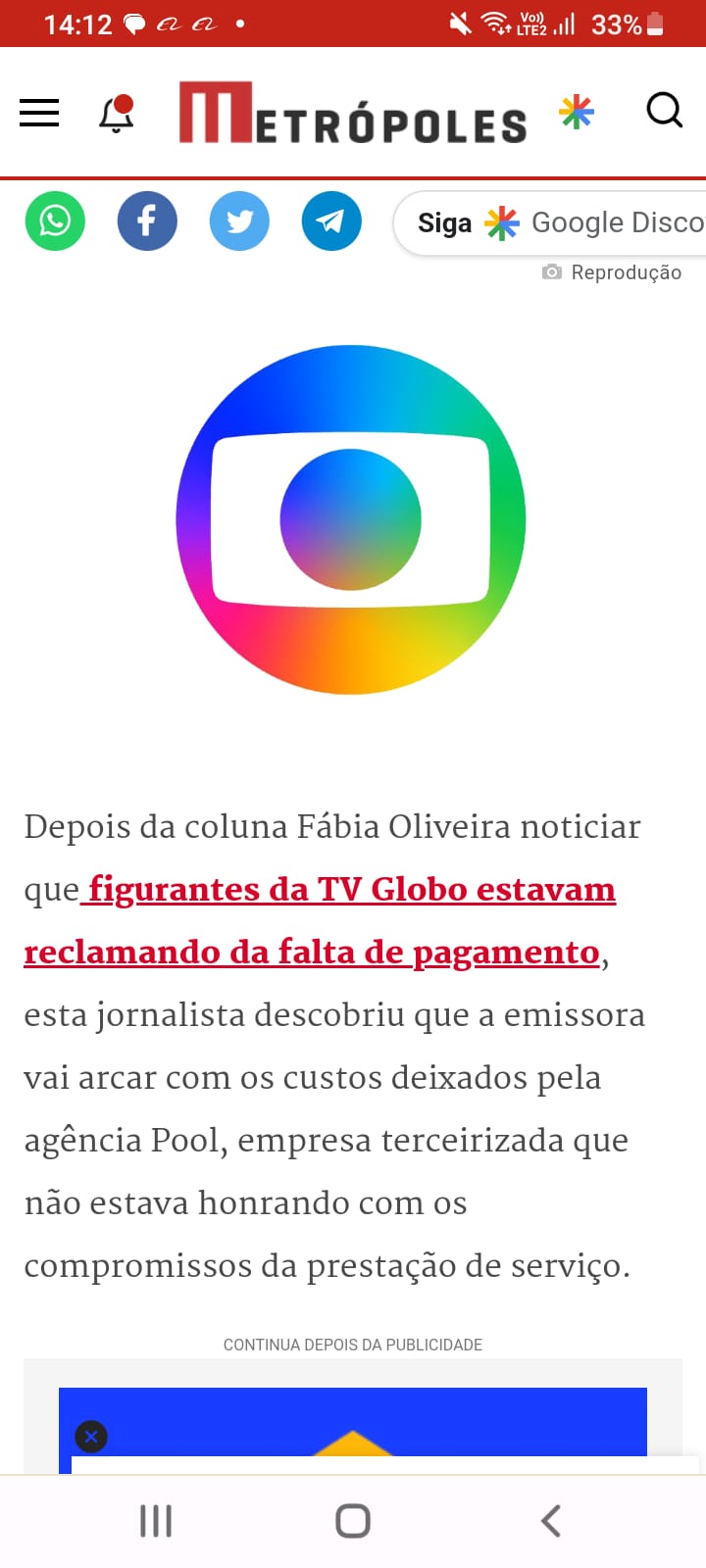Go to the Metrópoles homepage logo
The image size is (706, 1568).
pyautogui.click(x=353, y=115)
